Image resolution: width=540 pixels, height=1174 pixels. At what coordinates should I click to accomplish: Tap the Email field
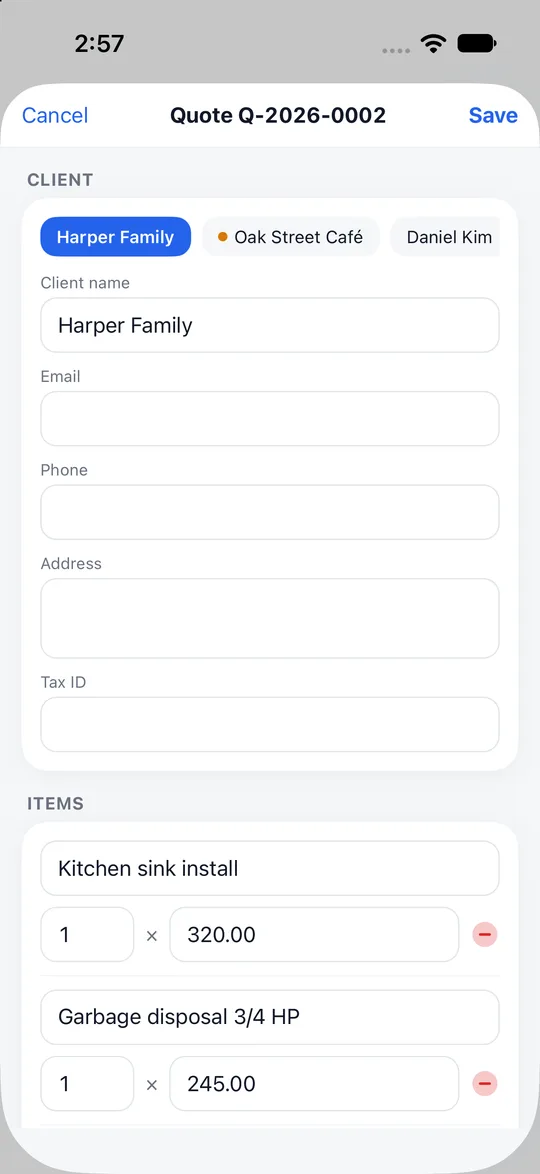coord(270,419)
